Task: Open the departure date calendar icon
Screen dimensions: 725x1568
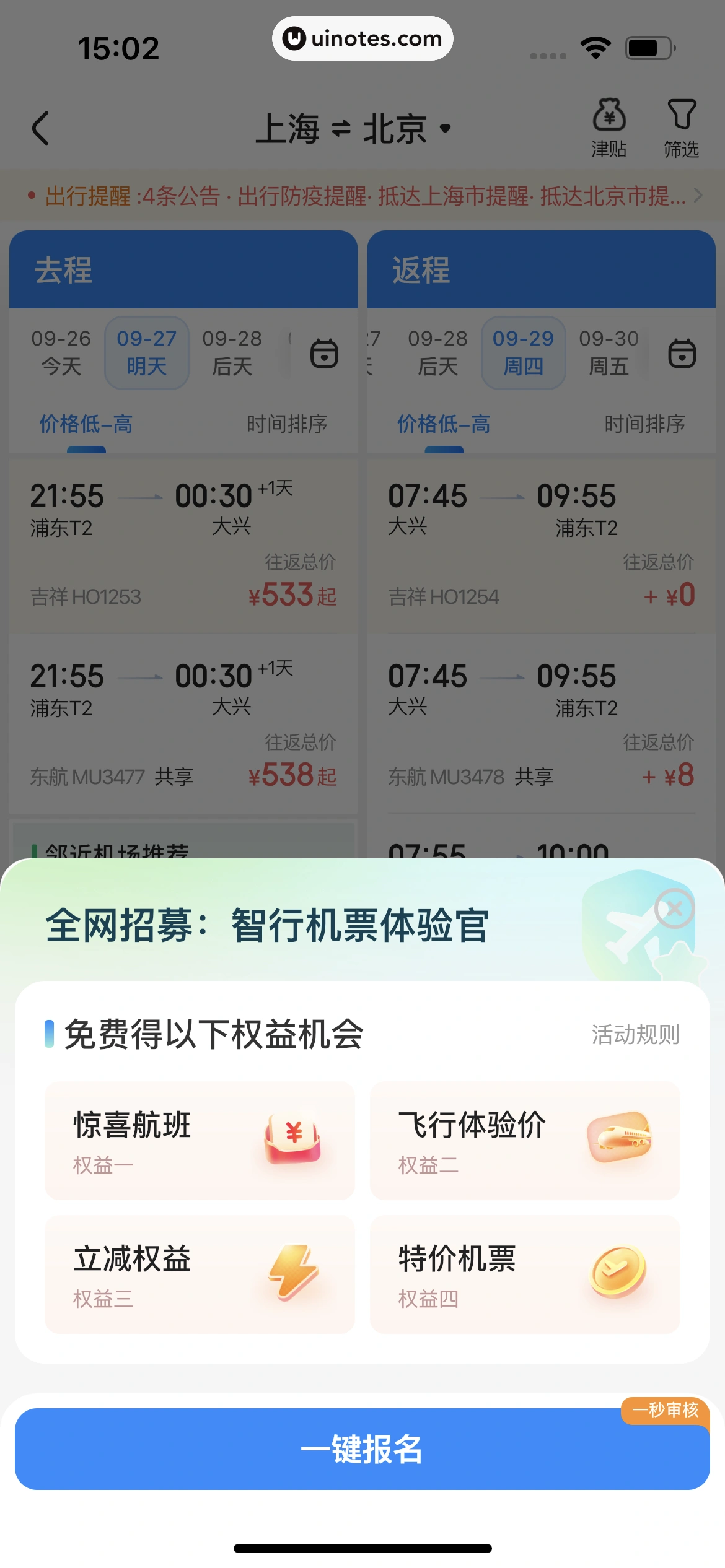Action: pos(324,354)
